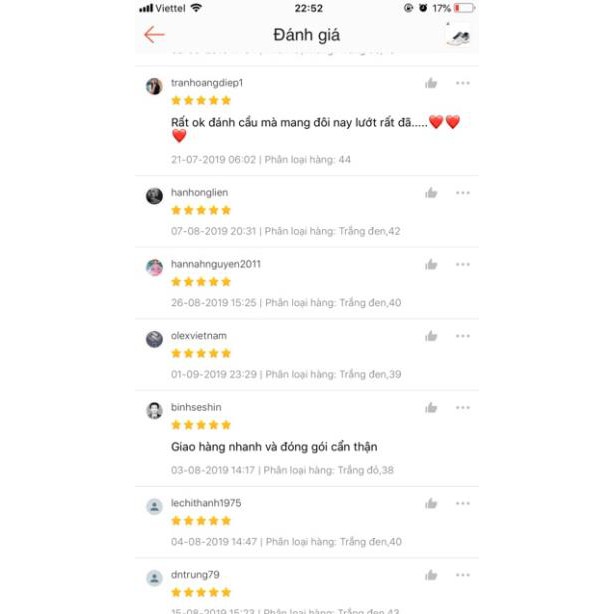Viewport: 614px width, 614px height.
Task: Open more options for binhseshin's review
Action: (x=462, y=408)
